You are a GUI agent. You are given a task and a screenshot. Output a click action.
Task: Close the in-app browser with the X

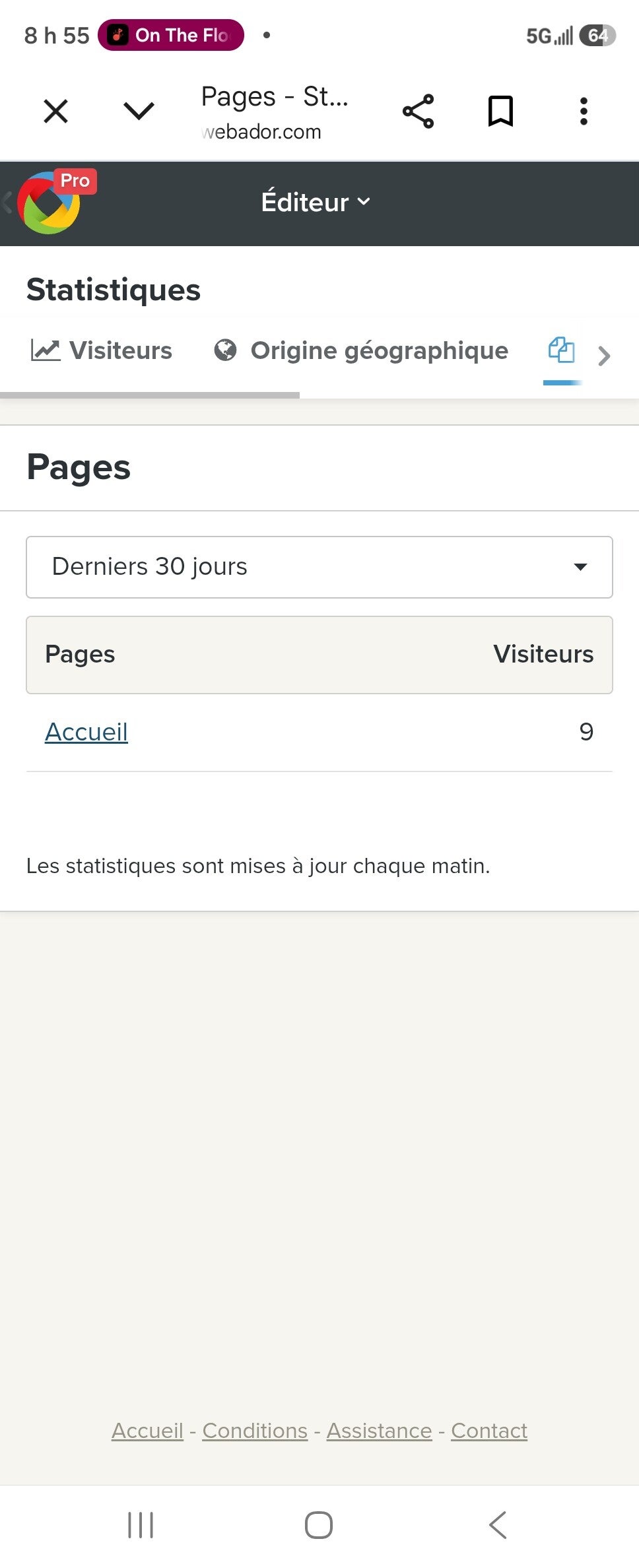tap(55, 111)
